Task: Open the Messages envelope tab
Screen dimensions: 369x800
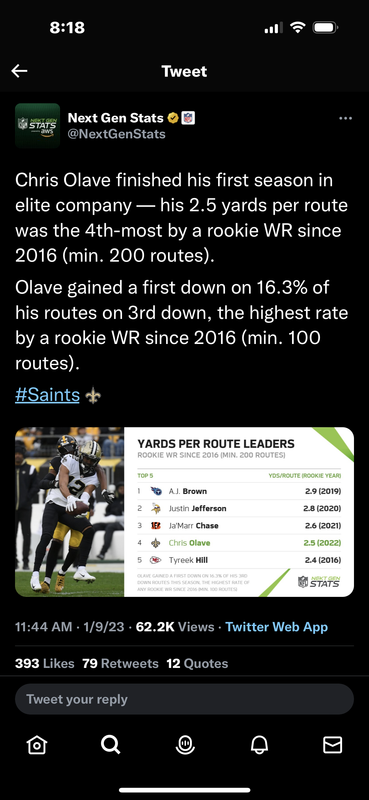Action: pyautogui.click(x=333, y=745)
